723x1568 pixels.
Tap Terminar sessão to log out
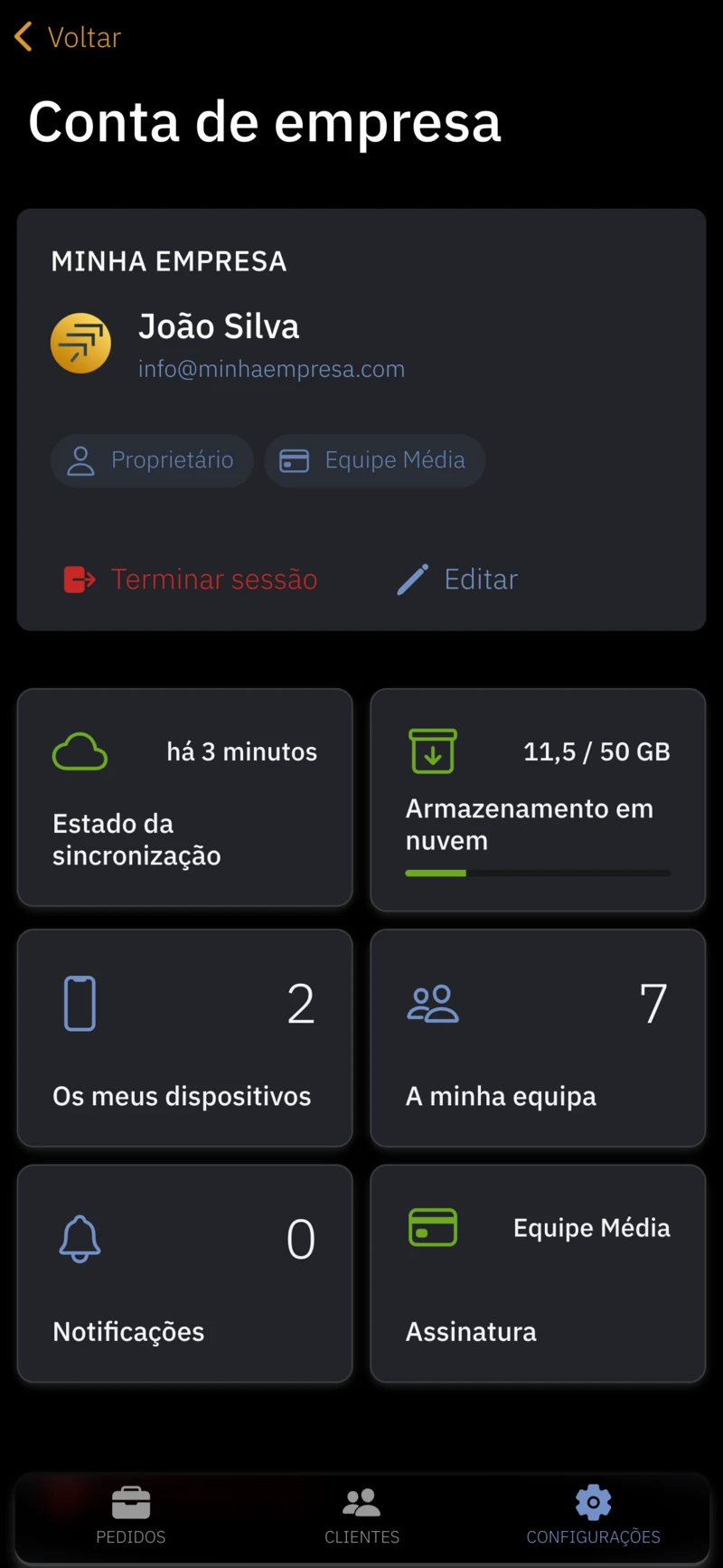pyautogui.click(x=191, y=579)
